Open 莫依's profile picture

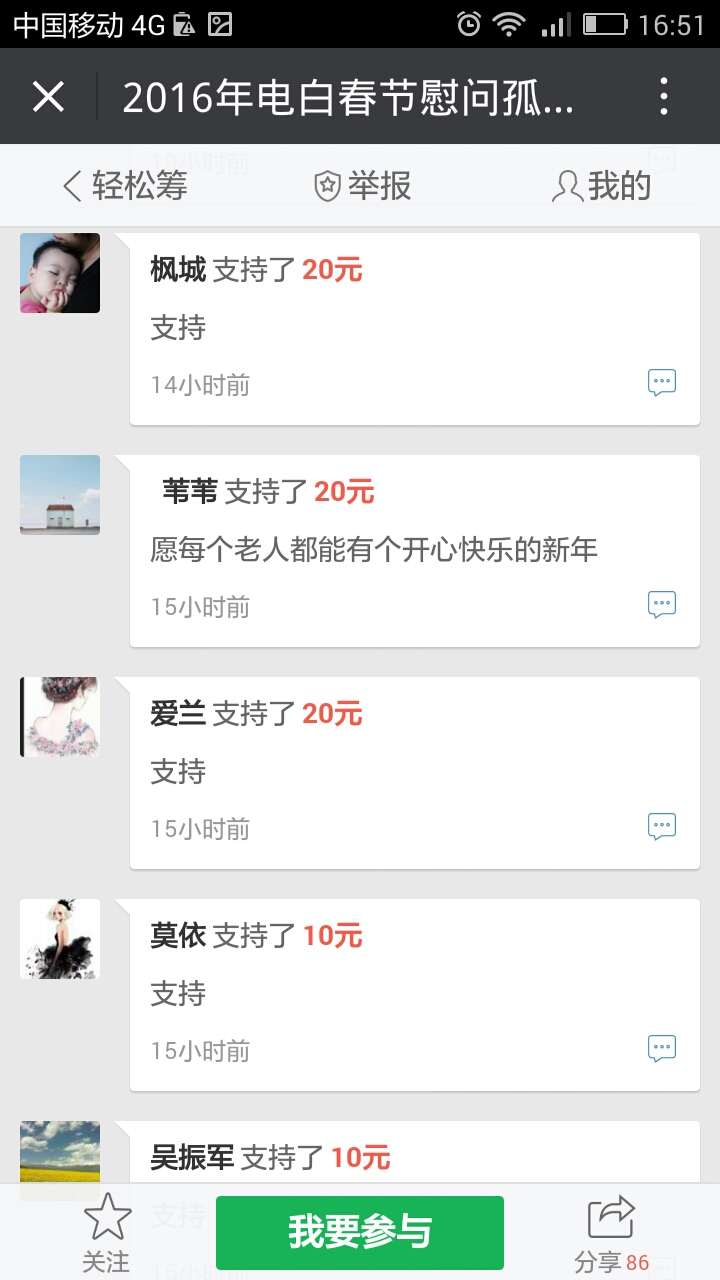(x=60, y=939)
